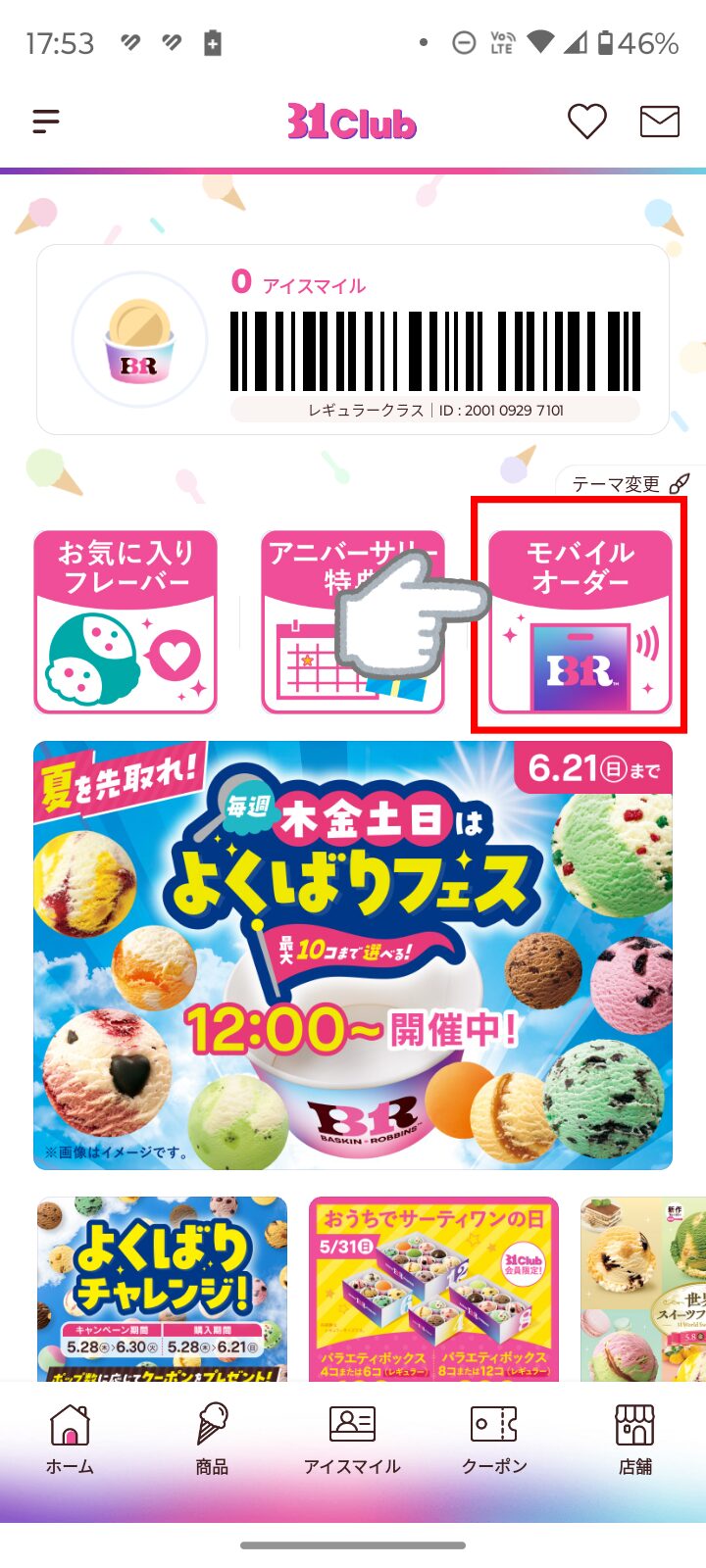This screenshot has width=706, height=1568.
Task: Open モバイルオーダー card
Action: pyautogui.click(x=580, y=622)
